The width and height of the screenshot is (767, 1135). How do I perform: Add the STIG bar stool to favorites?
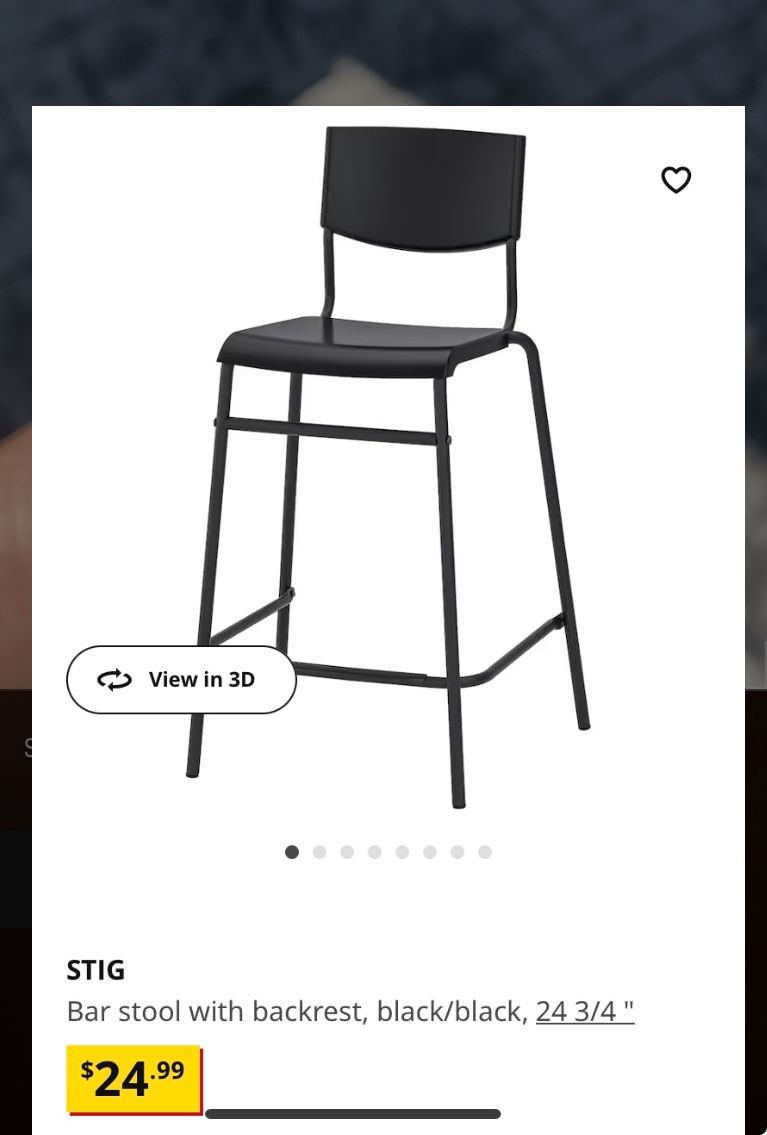[676, 180]
